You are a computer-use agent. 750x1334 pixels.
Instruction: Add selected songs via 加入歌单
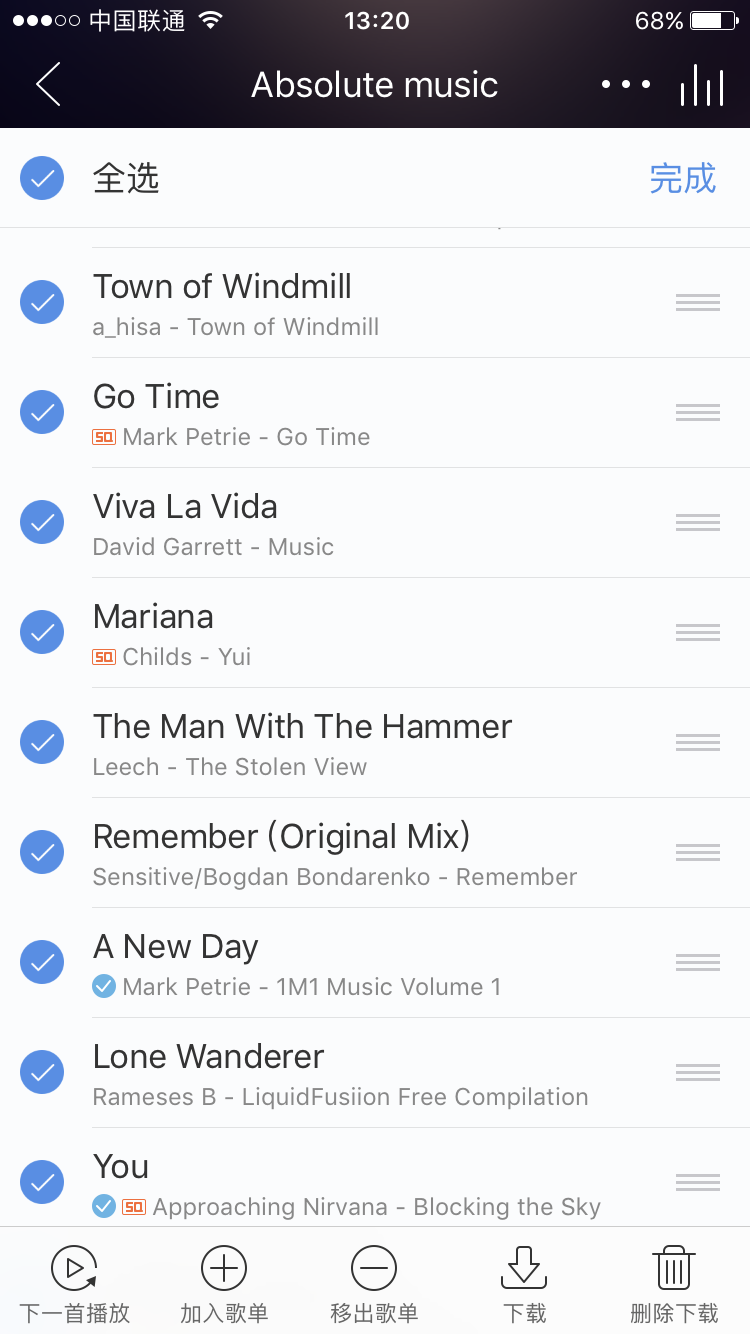224,1283
